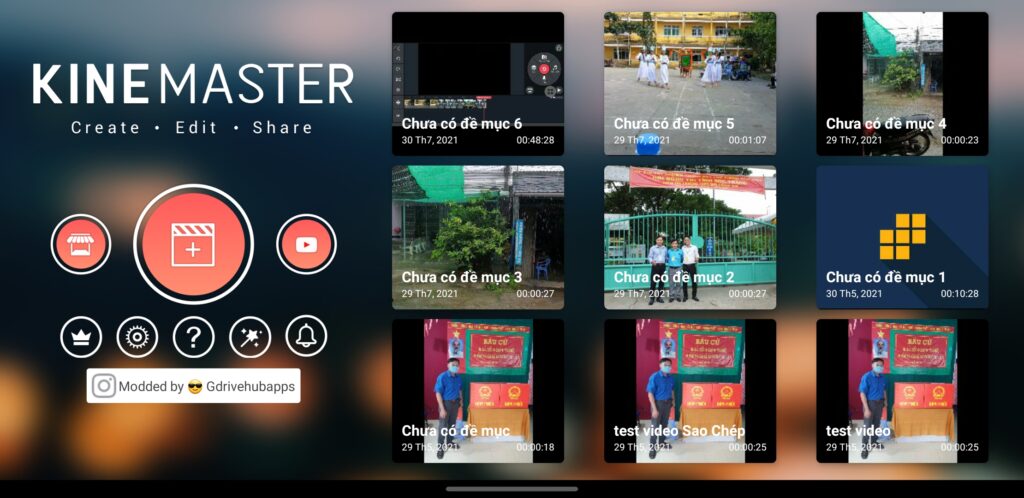Open the YouTube channel button

[306, 244]
